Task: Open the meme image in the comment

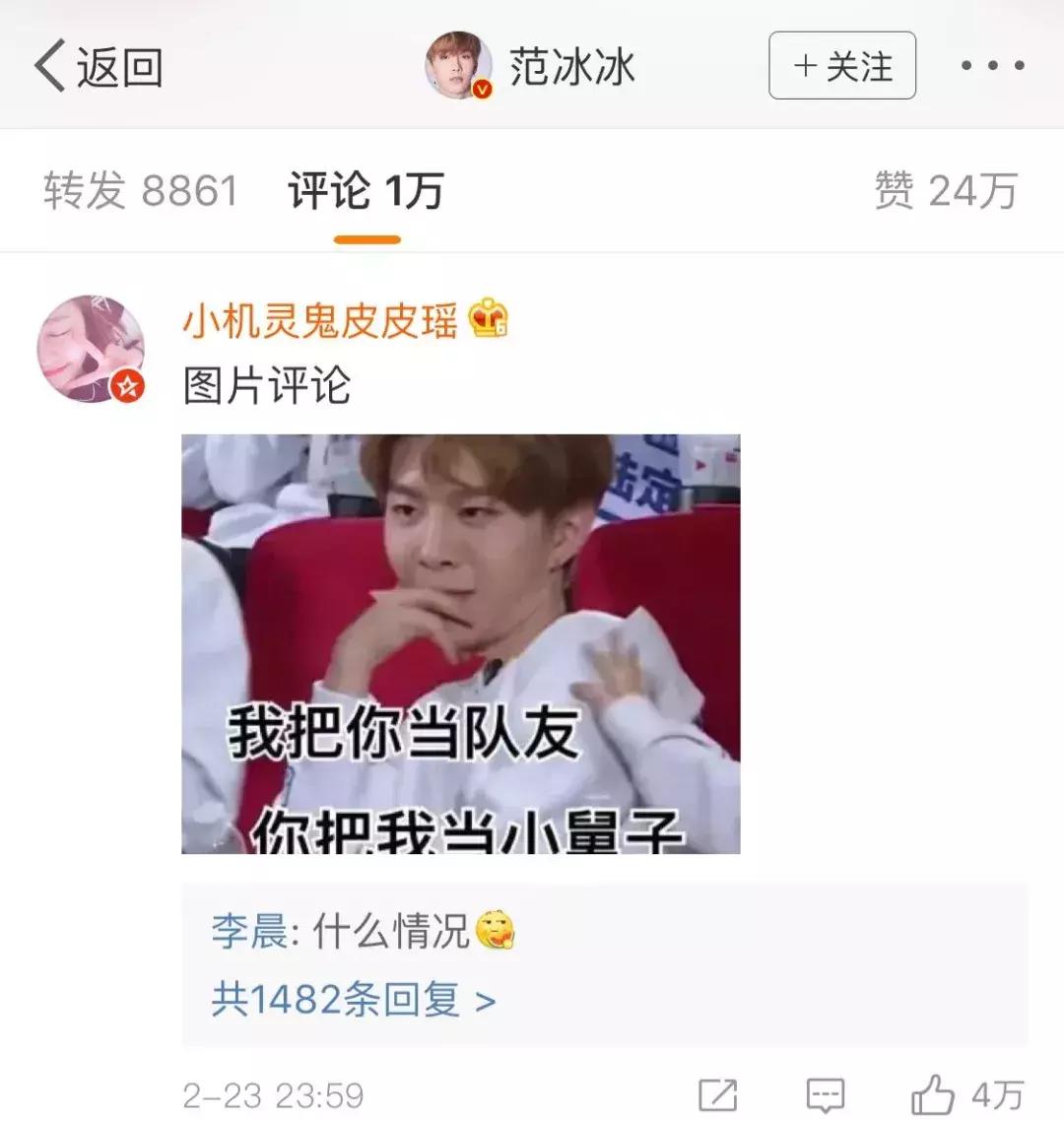Action: [x=458, y=645]
